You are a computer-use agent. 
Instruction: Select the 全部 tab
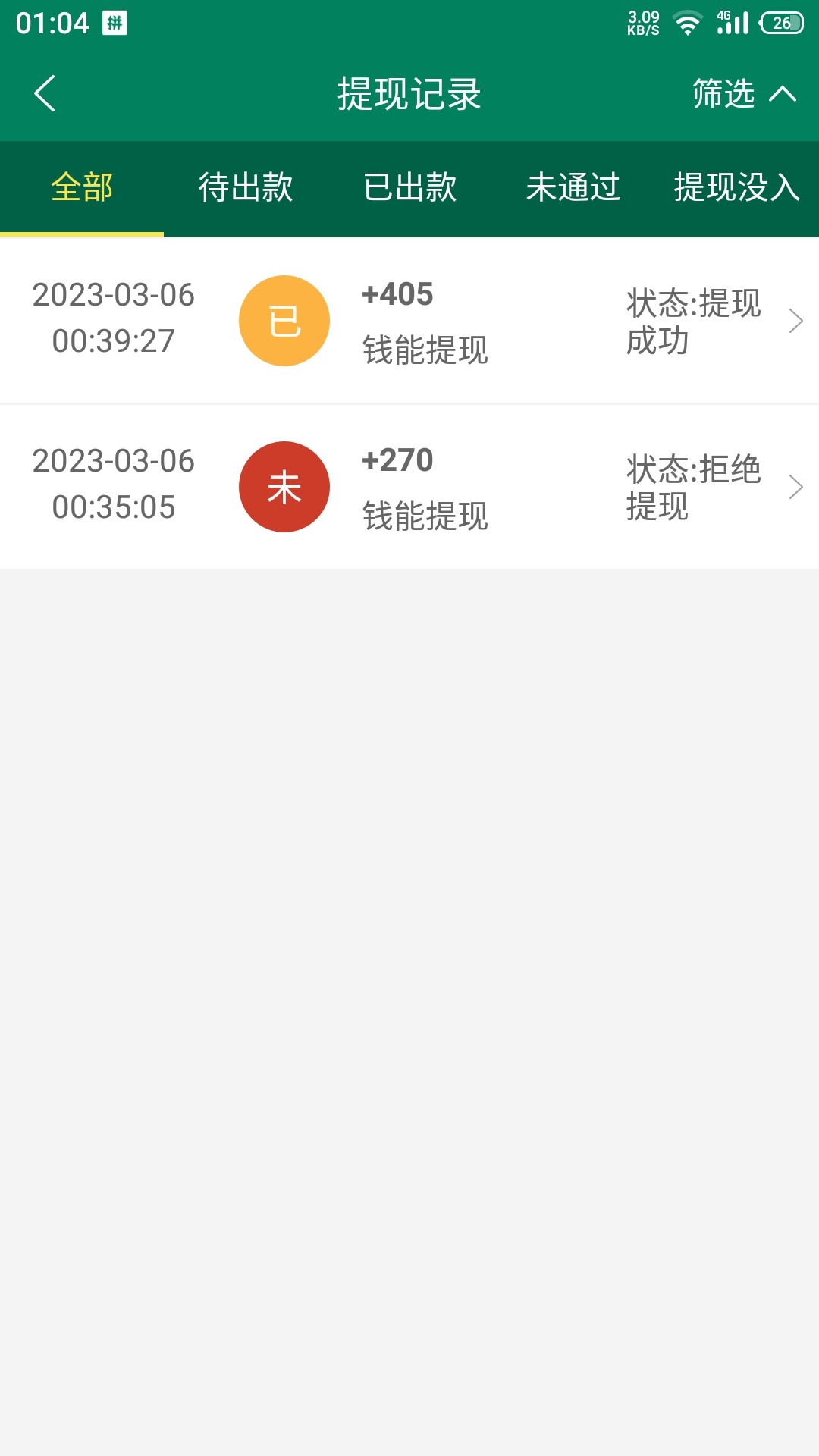coord(82,187)
